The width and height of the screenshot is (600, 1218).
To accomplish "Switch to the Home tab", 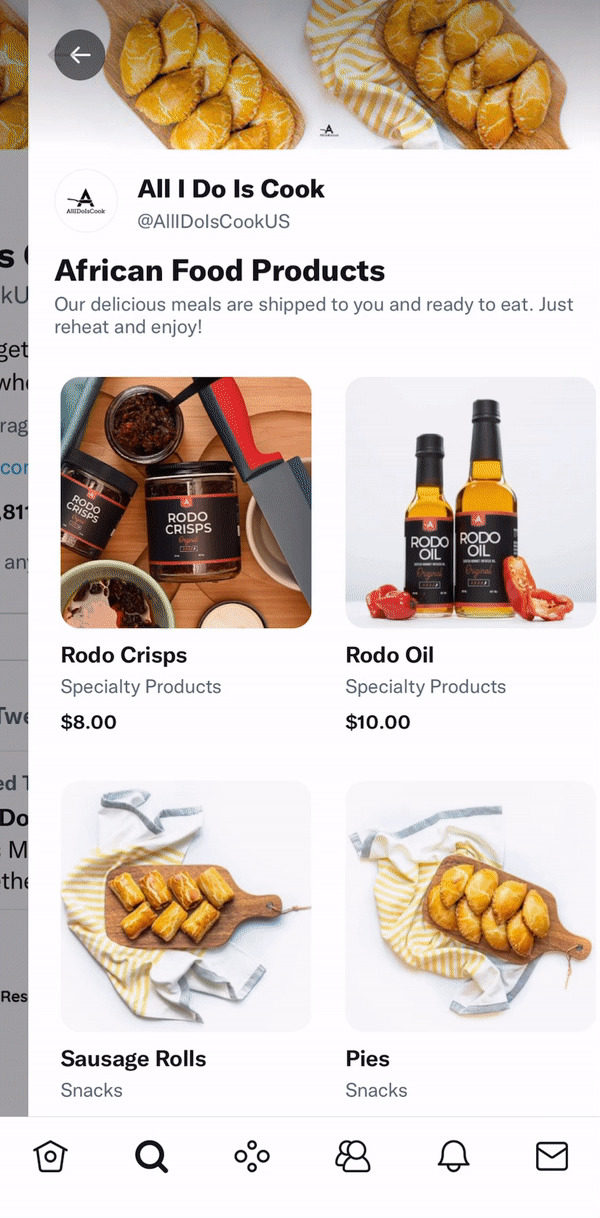I will 51,1157.
